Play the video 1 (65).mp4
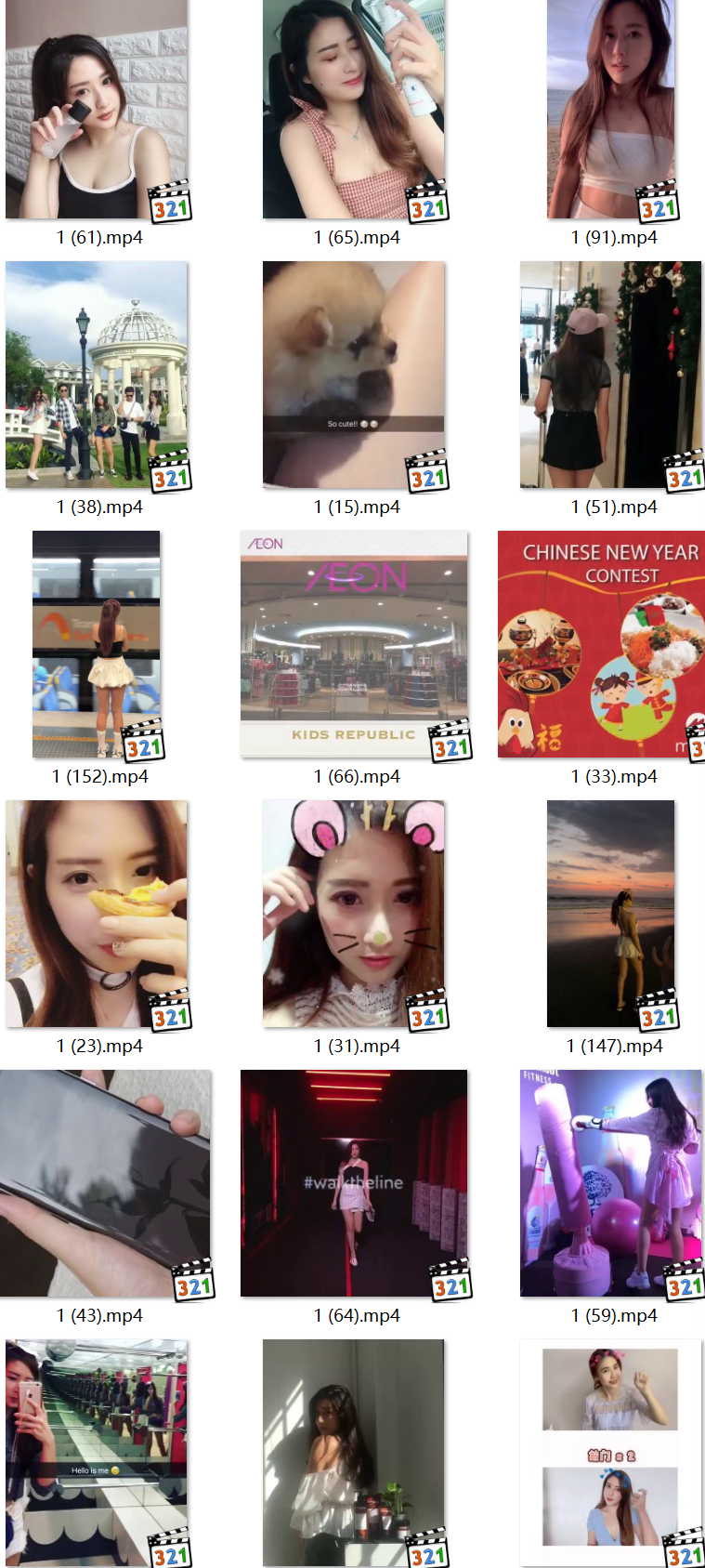This screenshot has height=1568, width=705. coord(354,110)
